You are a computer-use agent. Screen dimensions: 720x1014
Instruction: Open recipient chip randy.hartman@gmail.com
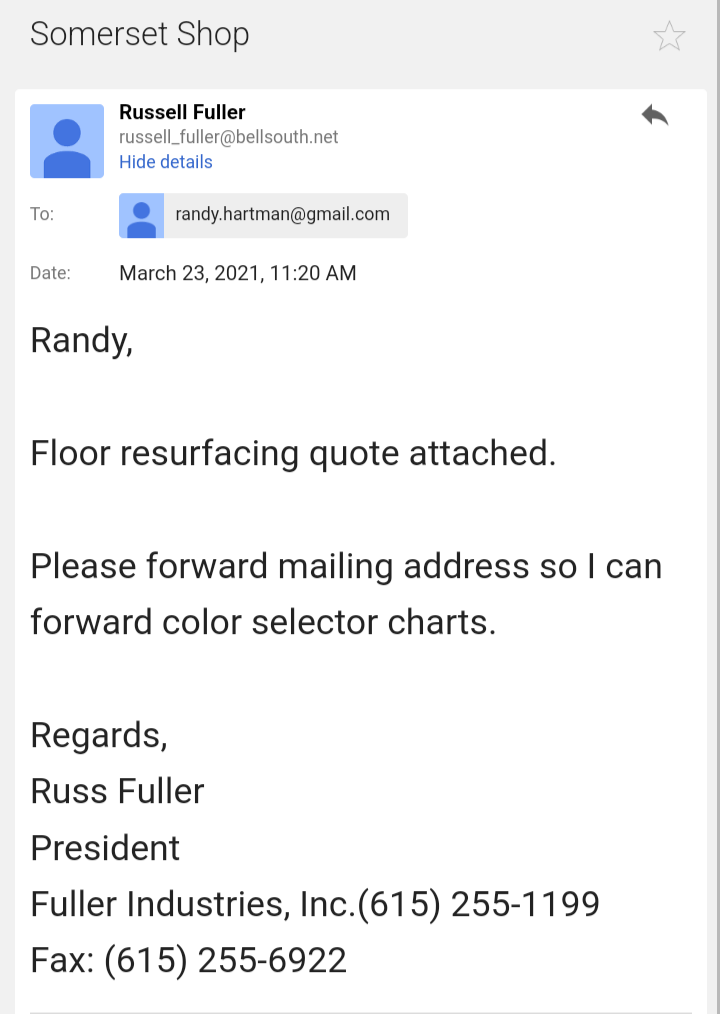pos(264,215)
